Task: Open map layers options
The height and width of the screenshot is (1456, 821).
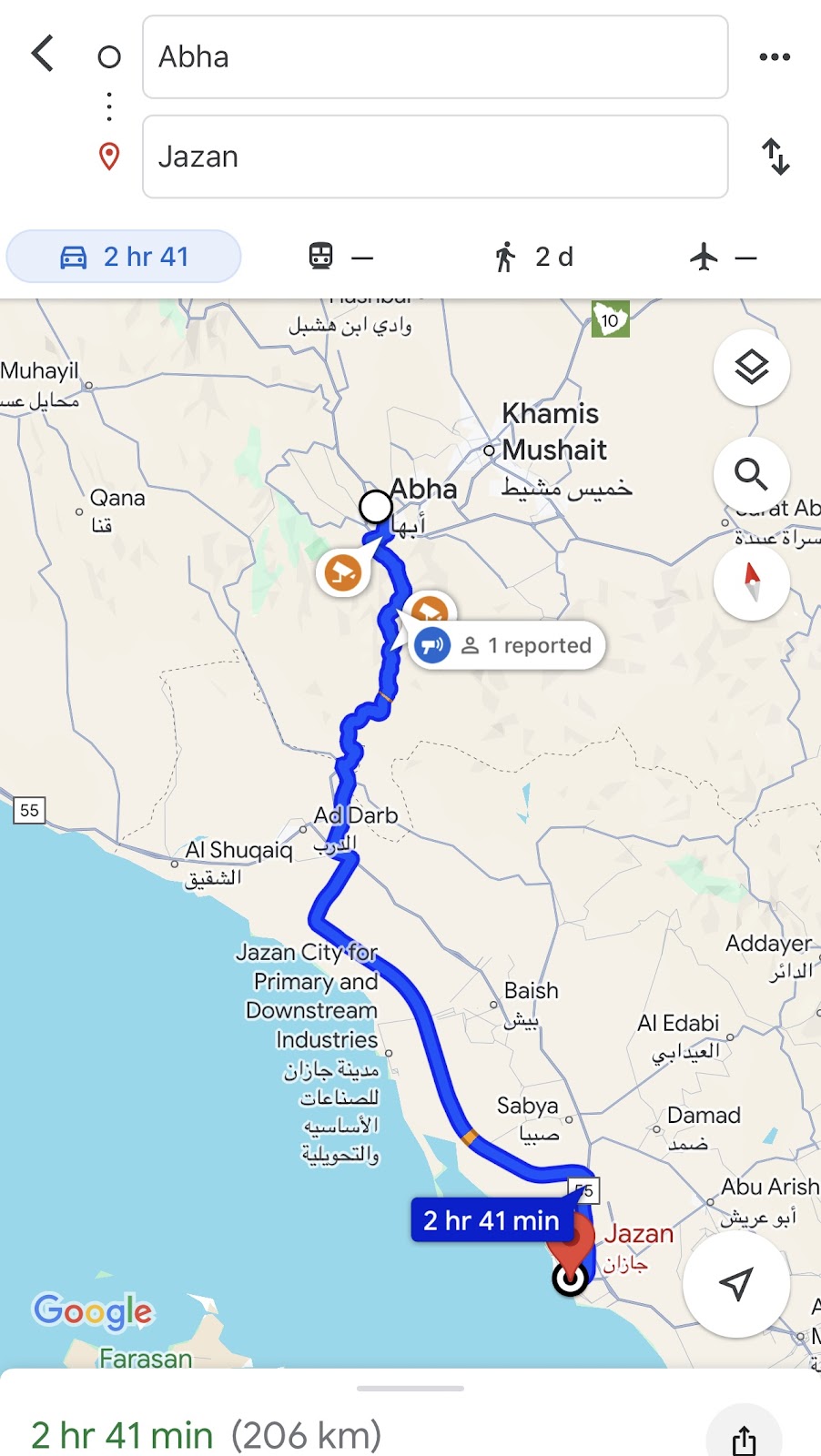Action: [x=751, y=368]
